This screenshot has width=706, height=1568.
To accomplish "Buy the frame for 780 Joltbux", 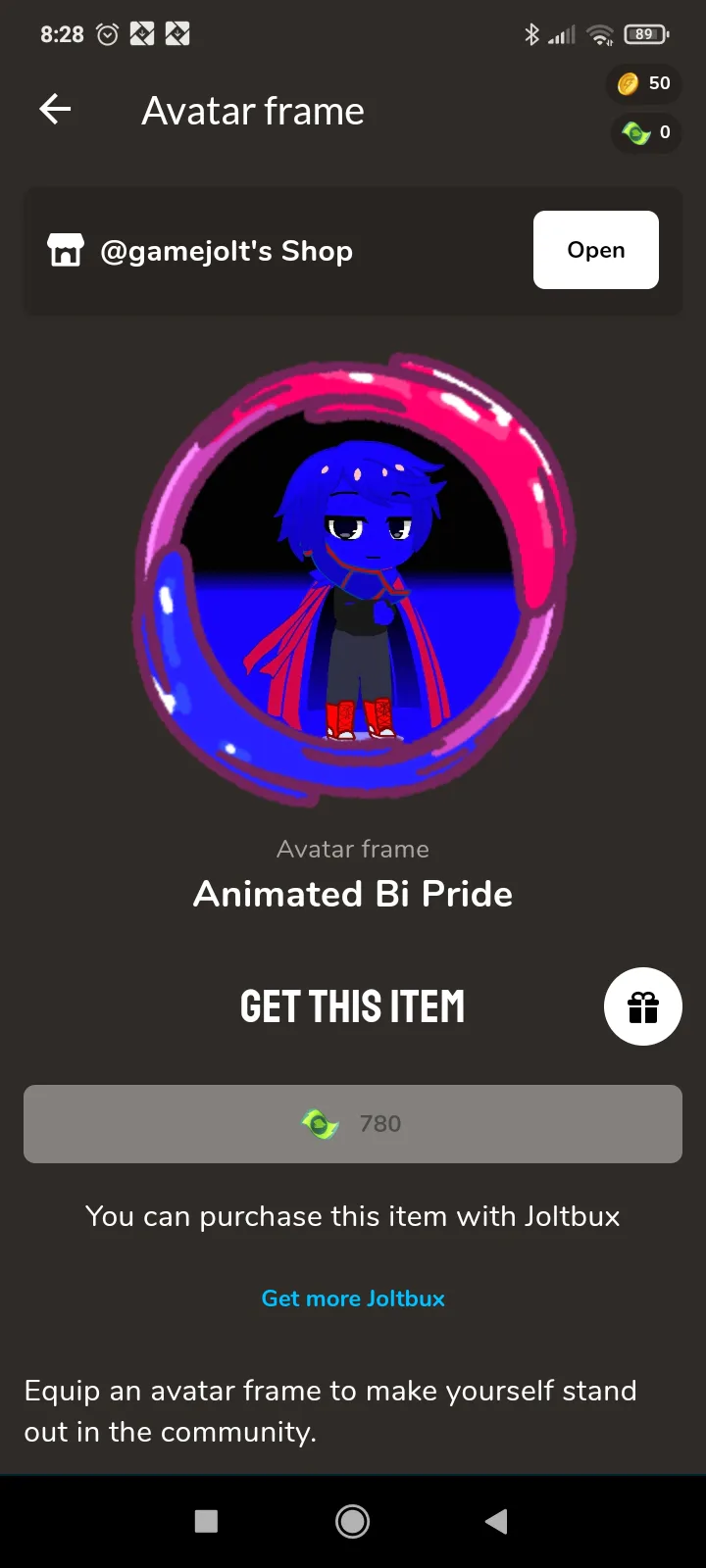I will 353,1124.
